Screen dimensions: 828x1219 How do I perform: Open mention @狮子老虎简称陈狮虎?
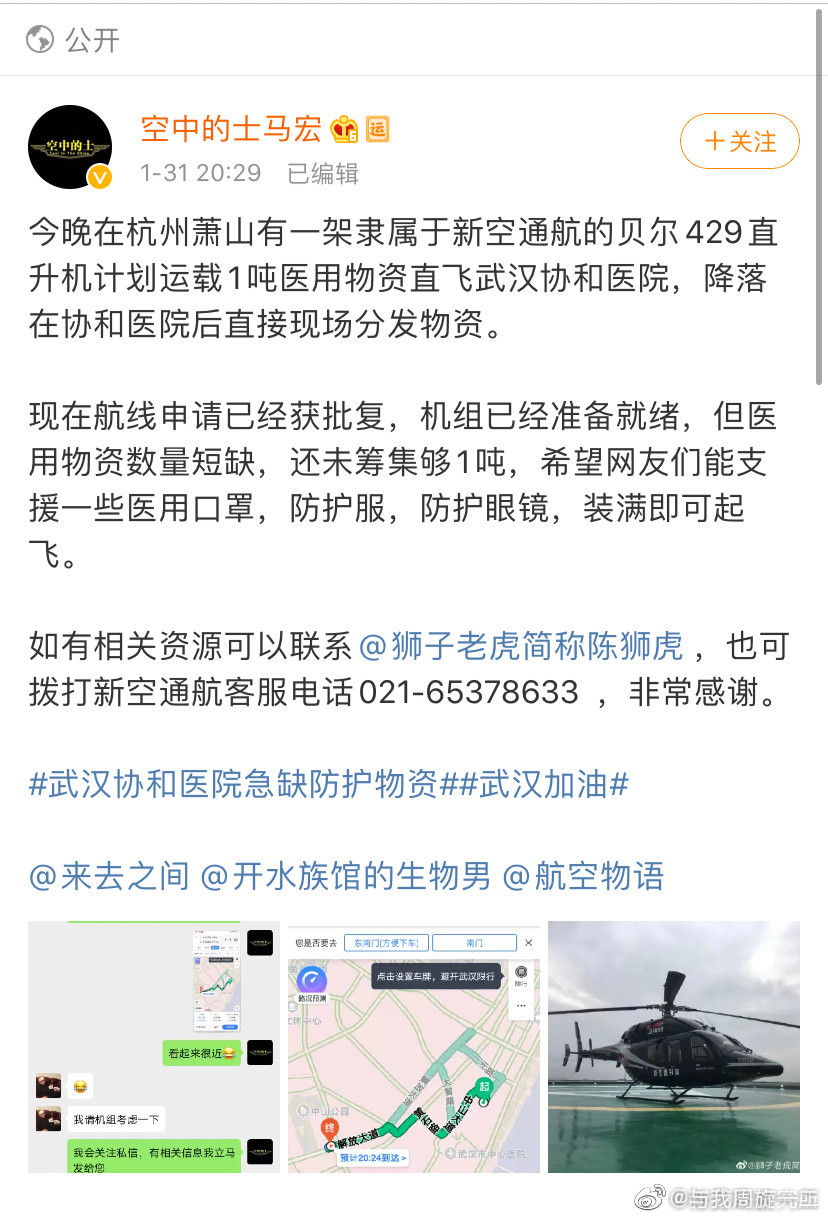521,646
